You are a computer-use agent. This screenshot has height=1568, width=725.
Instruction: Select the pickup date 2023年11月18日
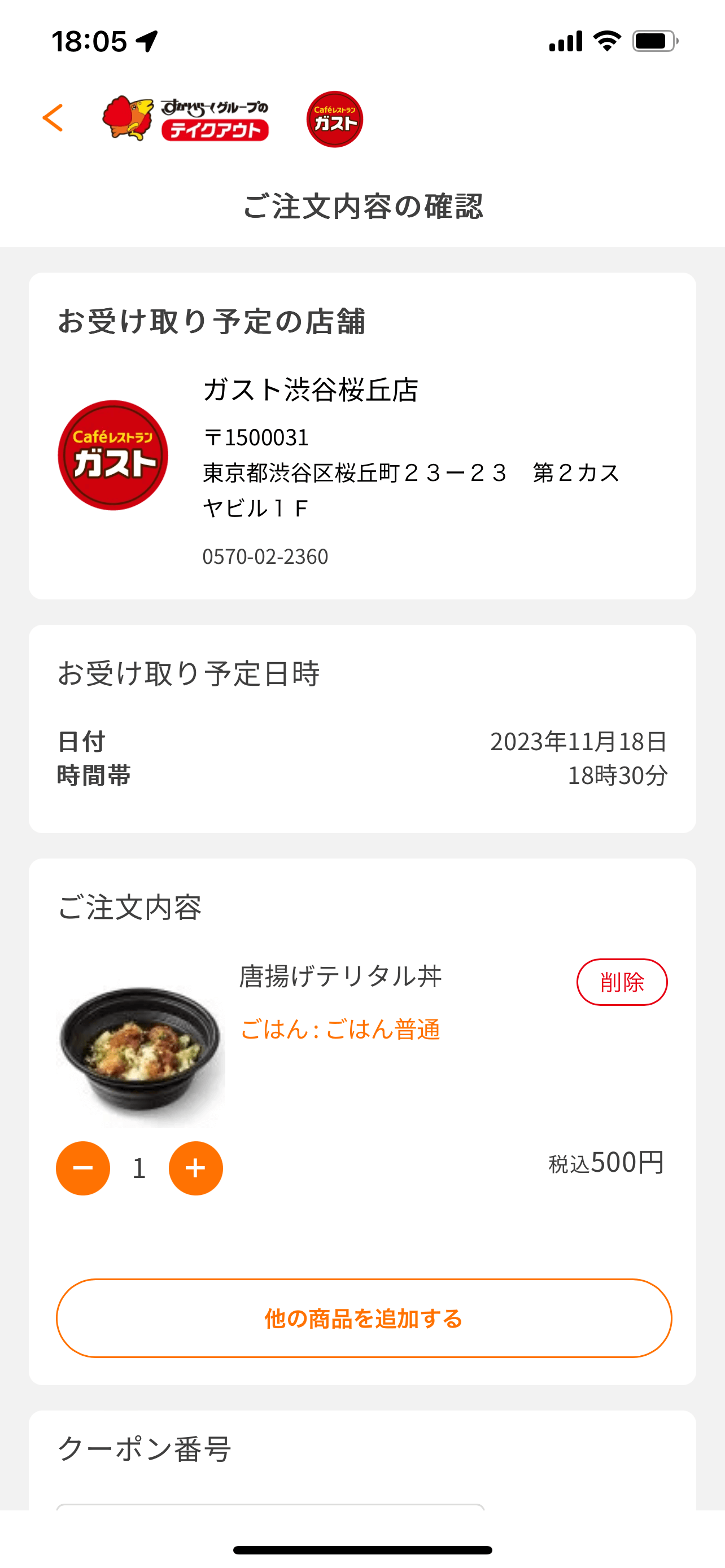(x=579, y=742)
